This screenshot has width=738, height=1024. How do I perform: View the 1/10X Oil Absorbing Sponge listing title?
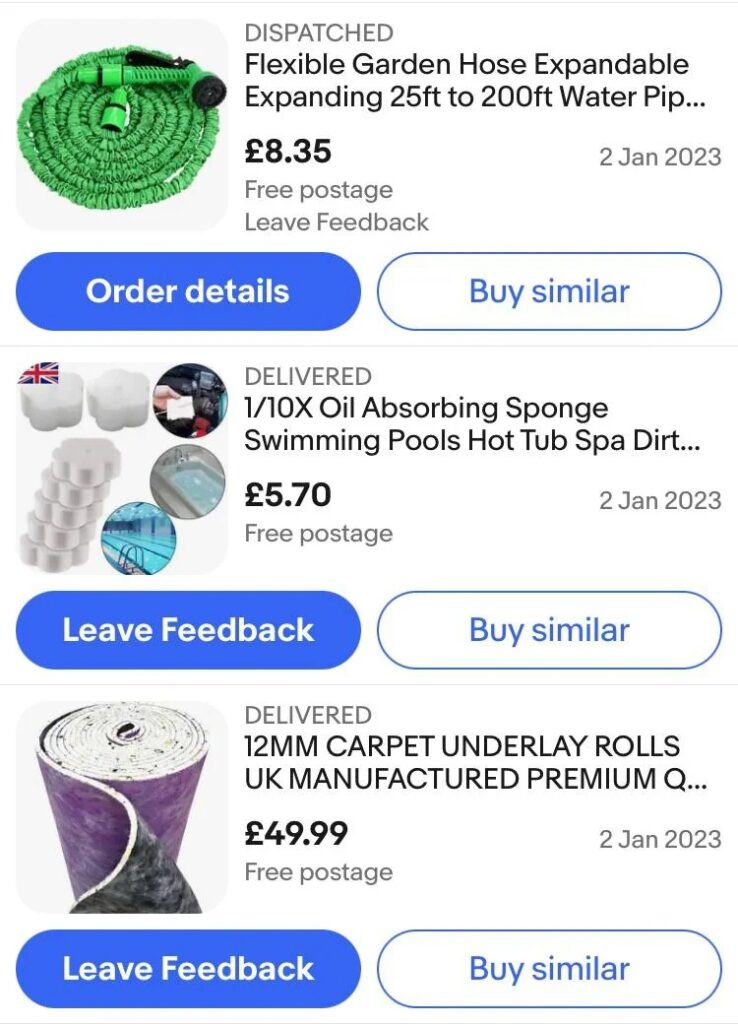(472, 424)
